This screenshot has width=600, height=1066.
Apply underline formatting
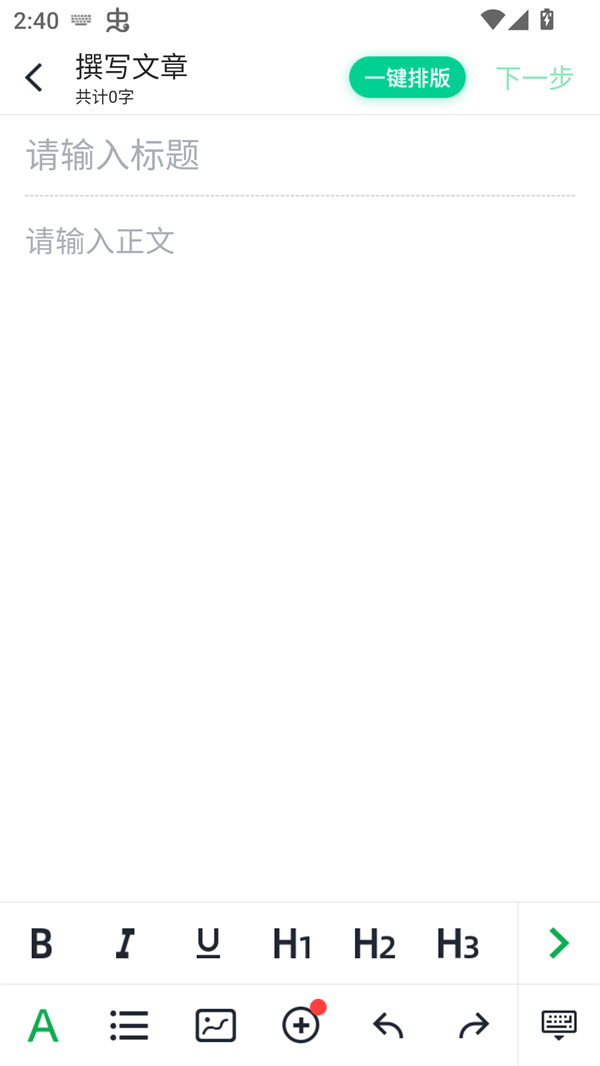pyautogui.click(x=208, y=943)
